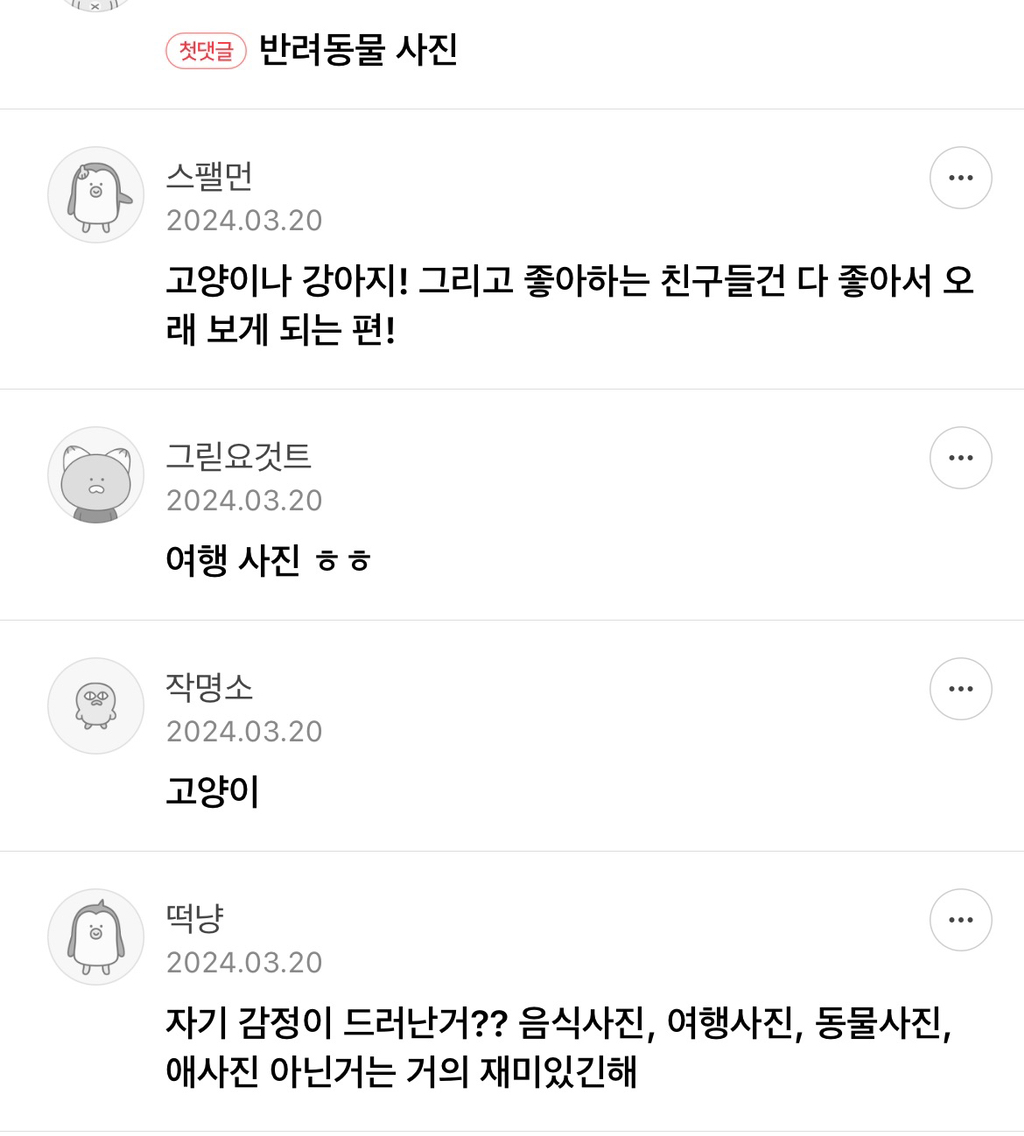View 작명소's profile avatar
The image size is (1024, 1136).
tap(96, 706)
